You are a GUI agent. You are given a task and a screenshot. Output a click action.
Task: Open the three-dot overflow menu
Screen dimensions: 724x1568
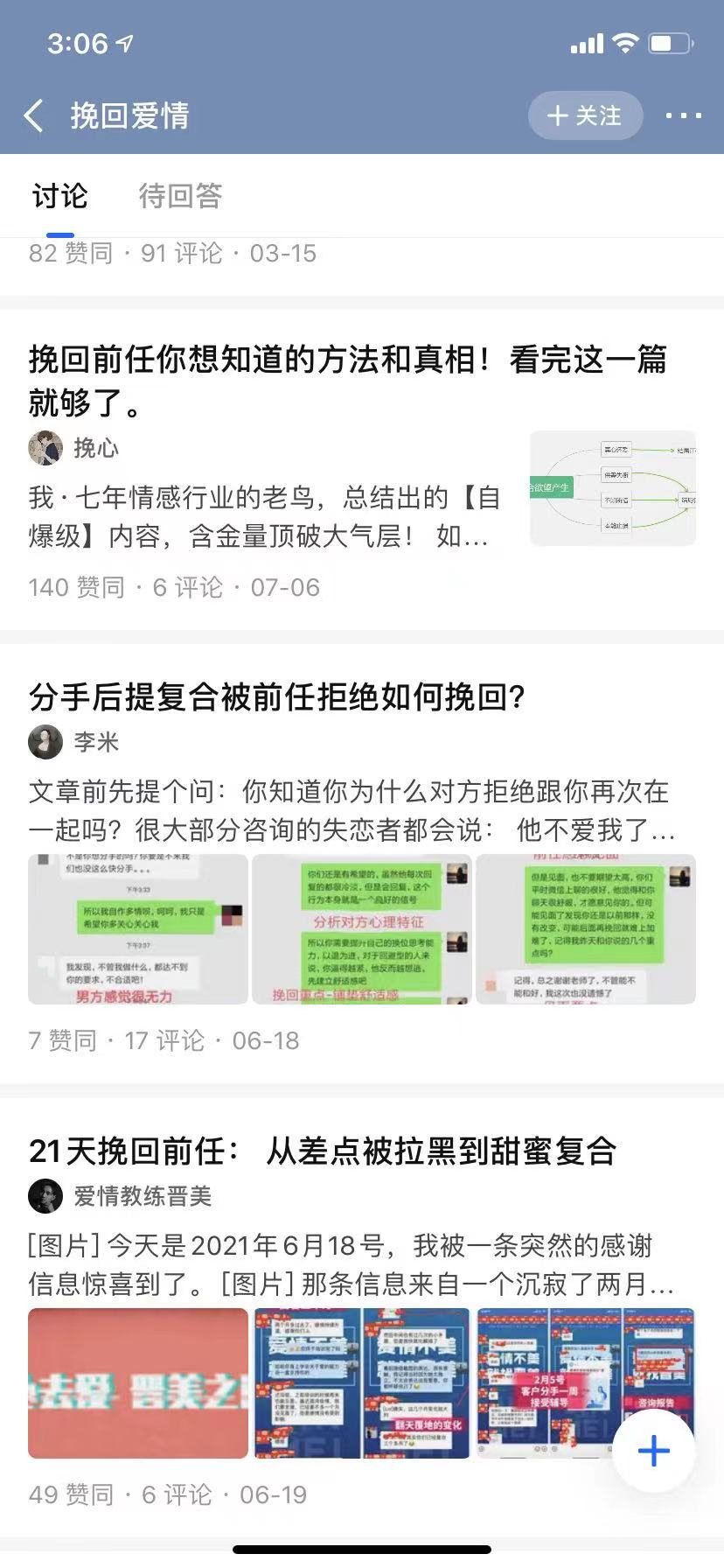(x=683, y=115)
